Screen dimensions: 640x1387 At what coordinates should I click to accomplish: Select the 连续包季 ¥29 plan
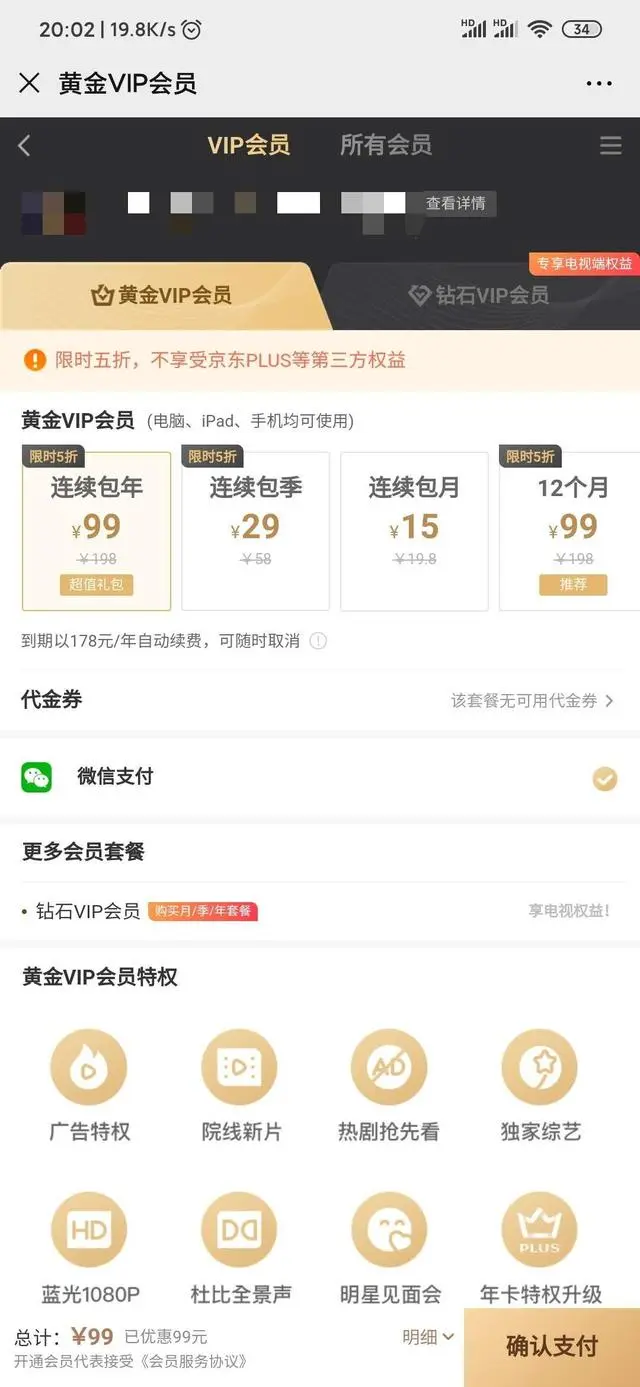pyautogui.click(x=256, y=530)
